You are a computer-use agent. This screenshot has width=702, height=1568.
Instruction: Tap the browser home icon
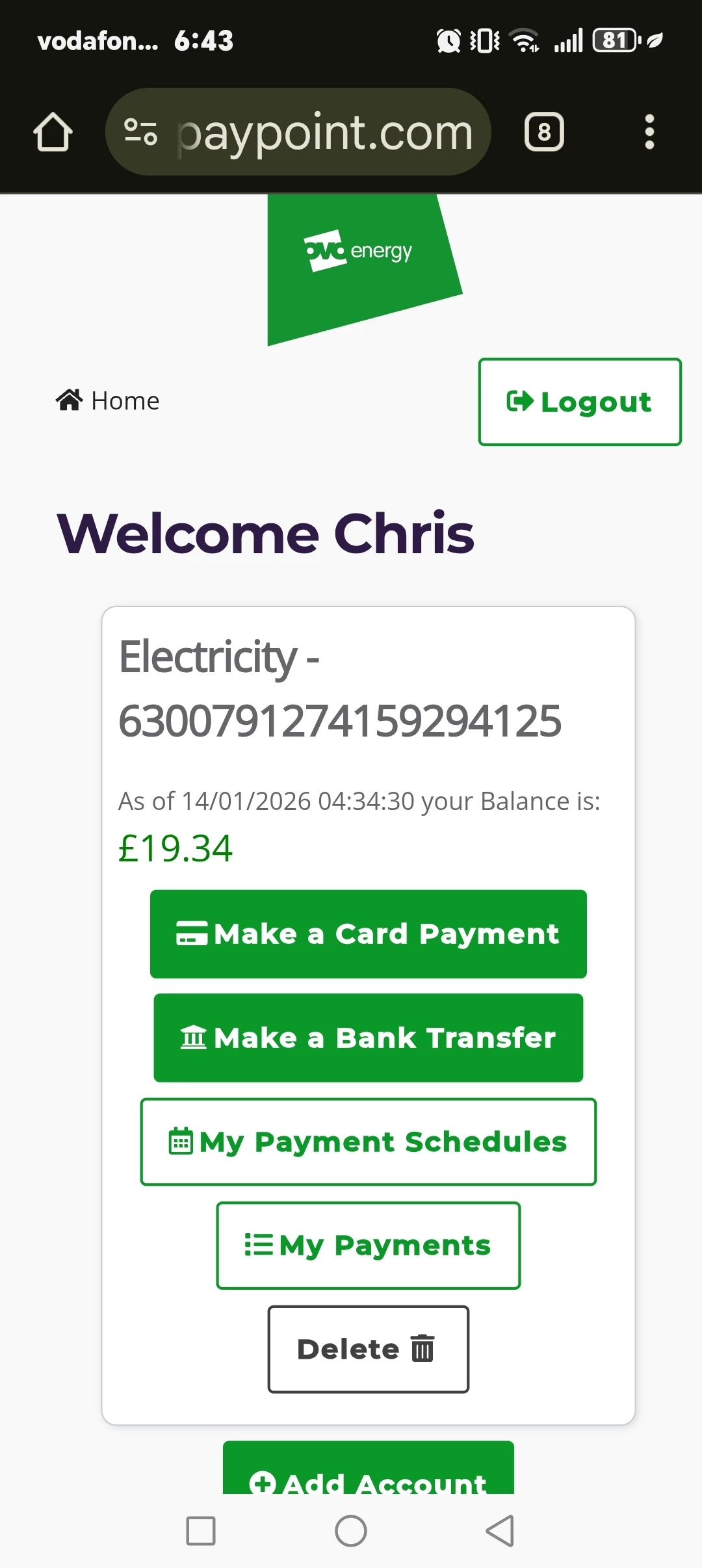click(53, 132)
